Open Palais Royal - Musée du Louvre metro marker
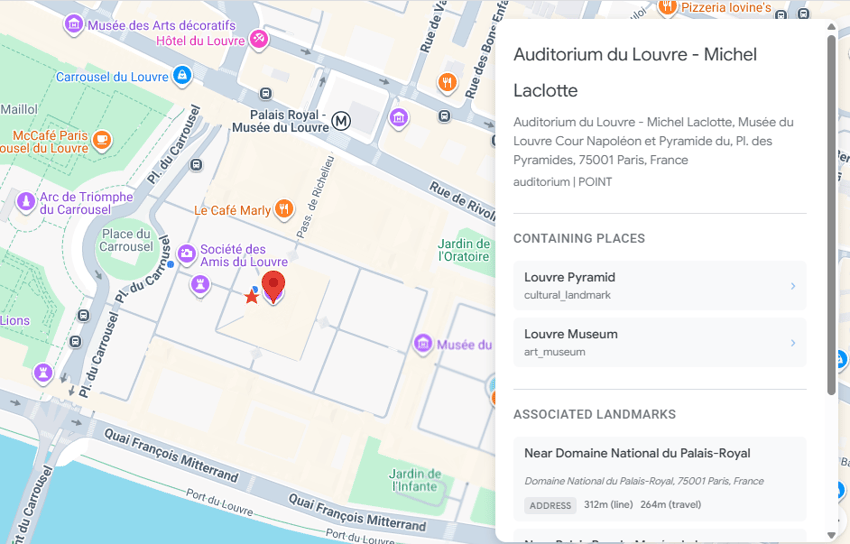The image size is (850, 544). coord(342,120)
